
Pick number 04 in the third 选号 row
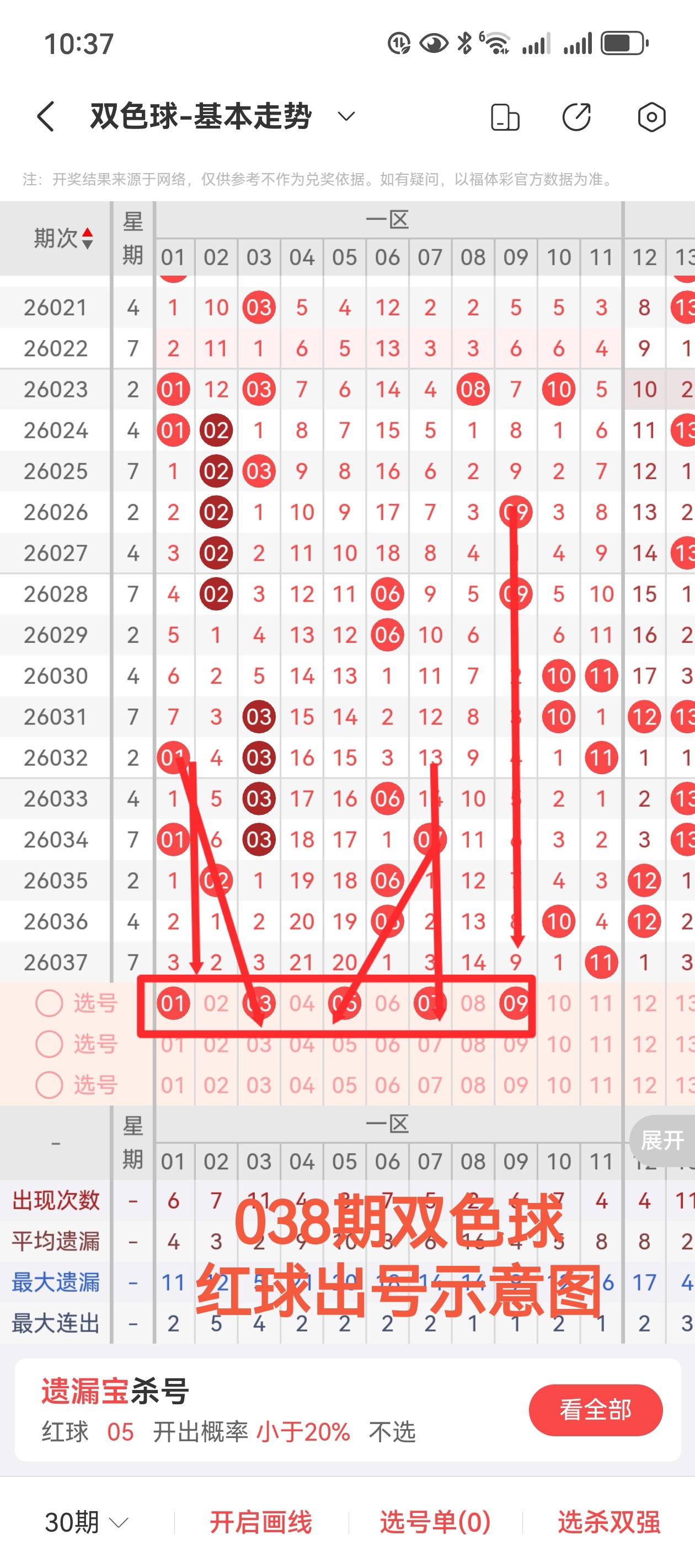point(302,1084)
